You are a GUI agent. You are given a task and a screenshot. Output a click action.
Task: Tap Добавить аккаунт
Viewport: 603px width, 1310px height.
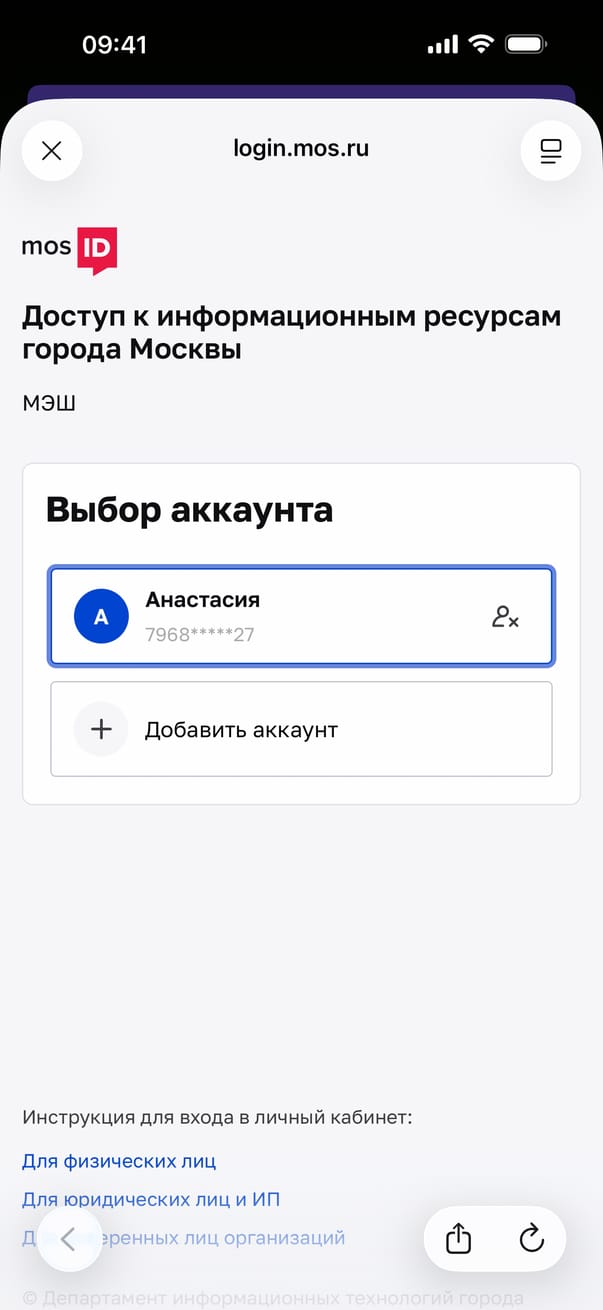(300, 729)
